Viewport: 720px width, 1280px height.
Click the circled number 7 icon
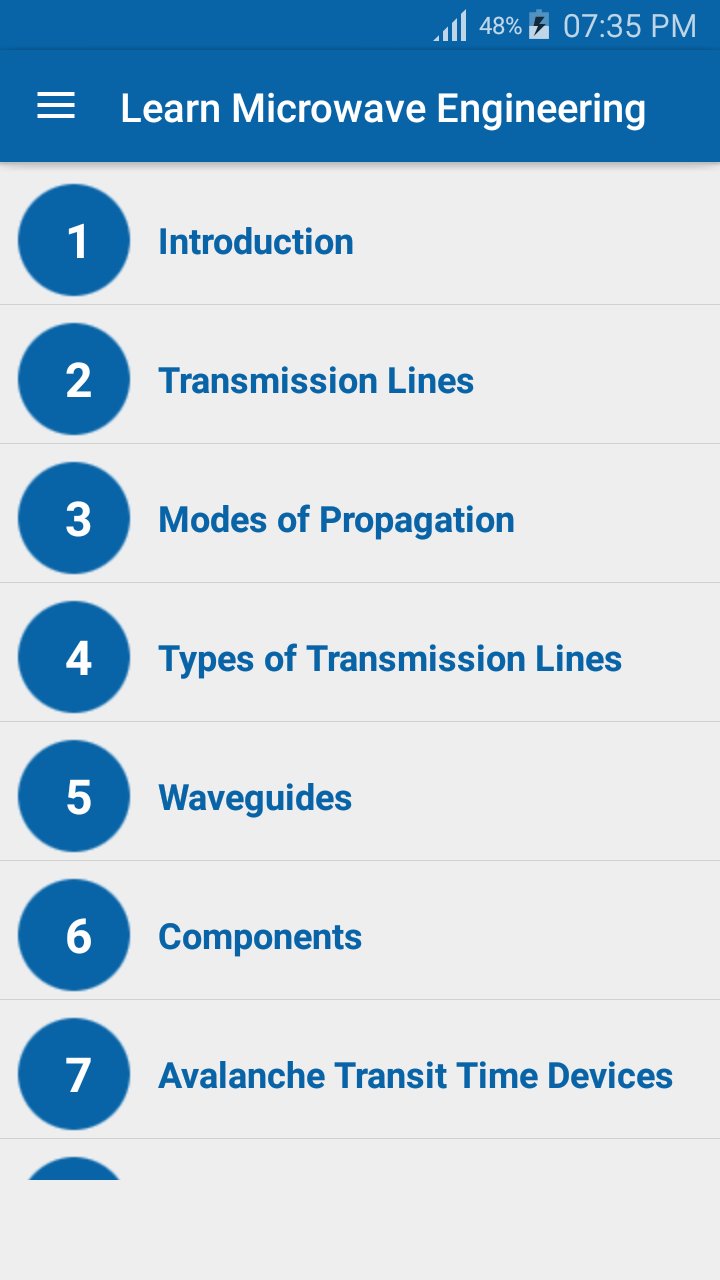pos(73,1073)
